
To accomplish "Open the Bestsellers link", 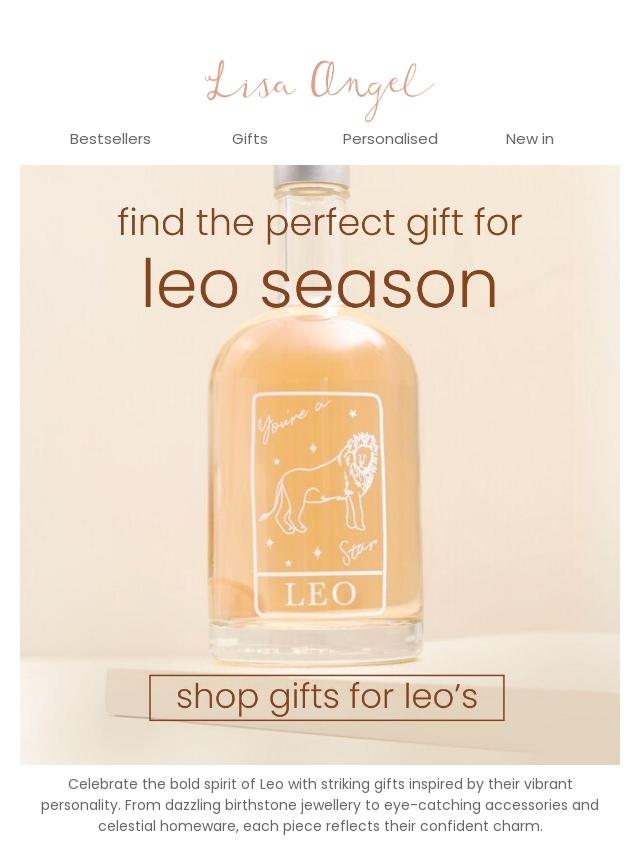I will 110,139.
